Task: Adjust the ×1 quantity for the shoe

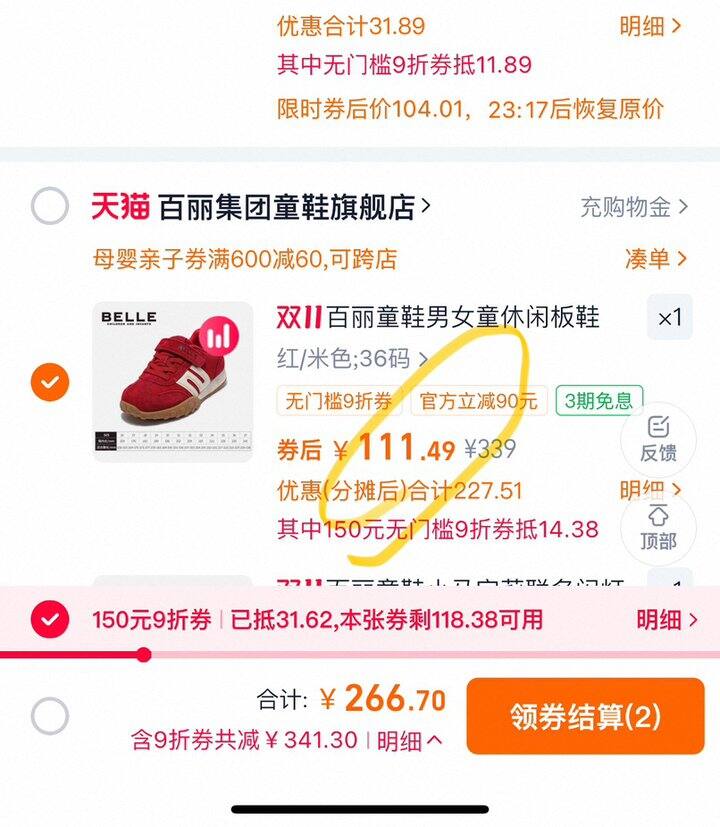Action: (x=669, y=318)
